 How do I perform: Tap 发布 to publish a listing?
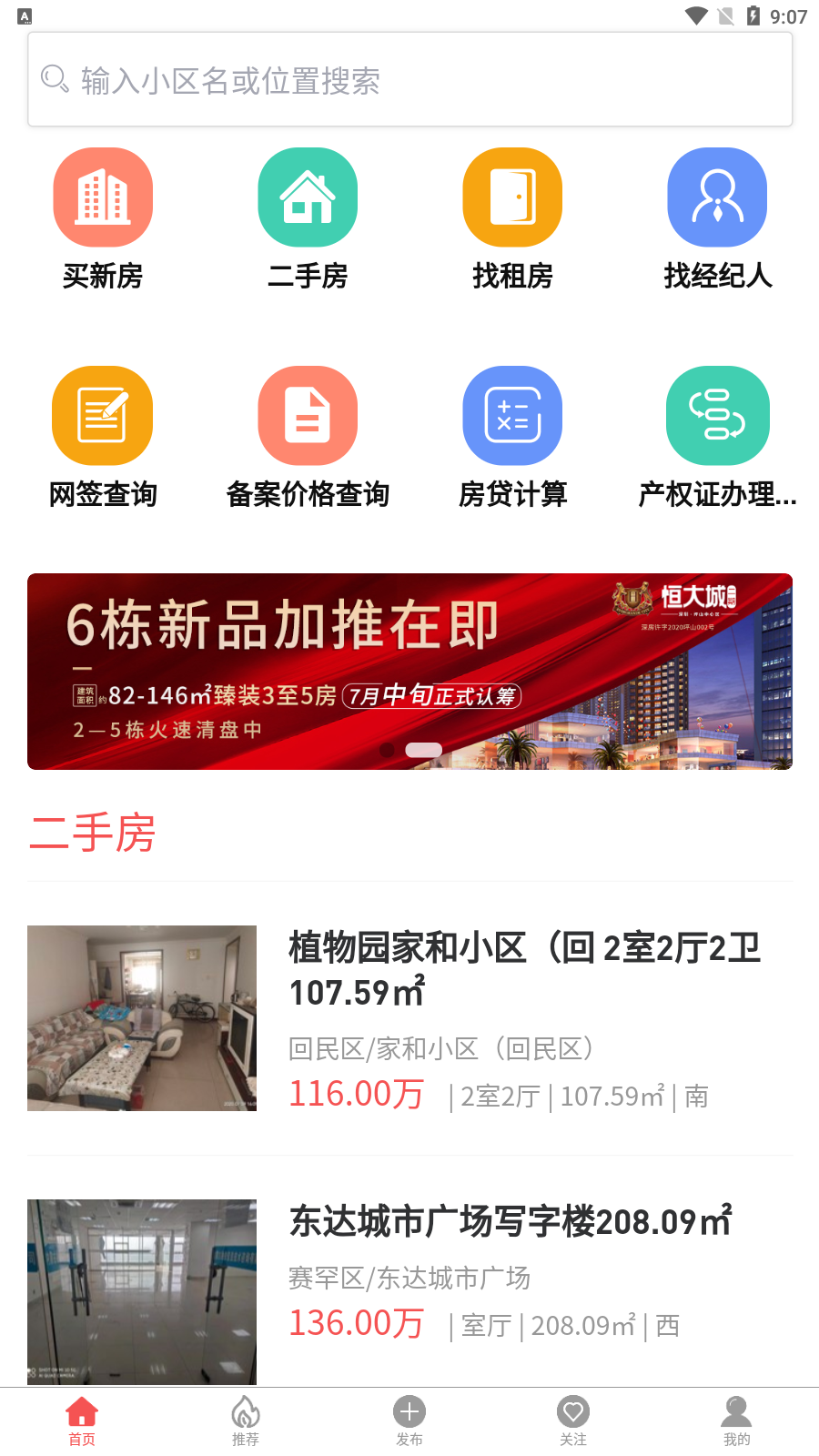pos(409,1421)
